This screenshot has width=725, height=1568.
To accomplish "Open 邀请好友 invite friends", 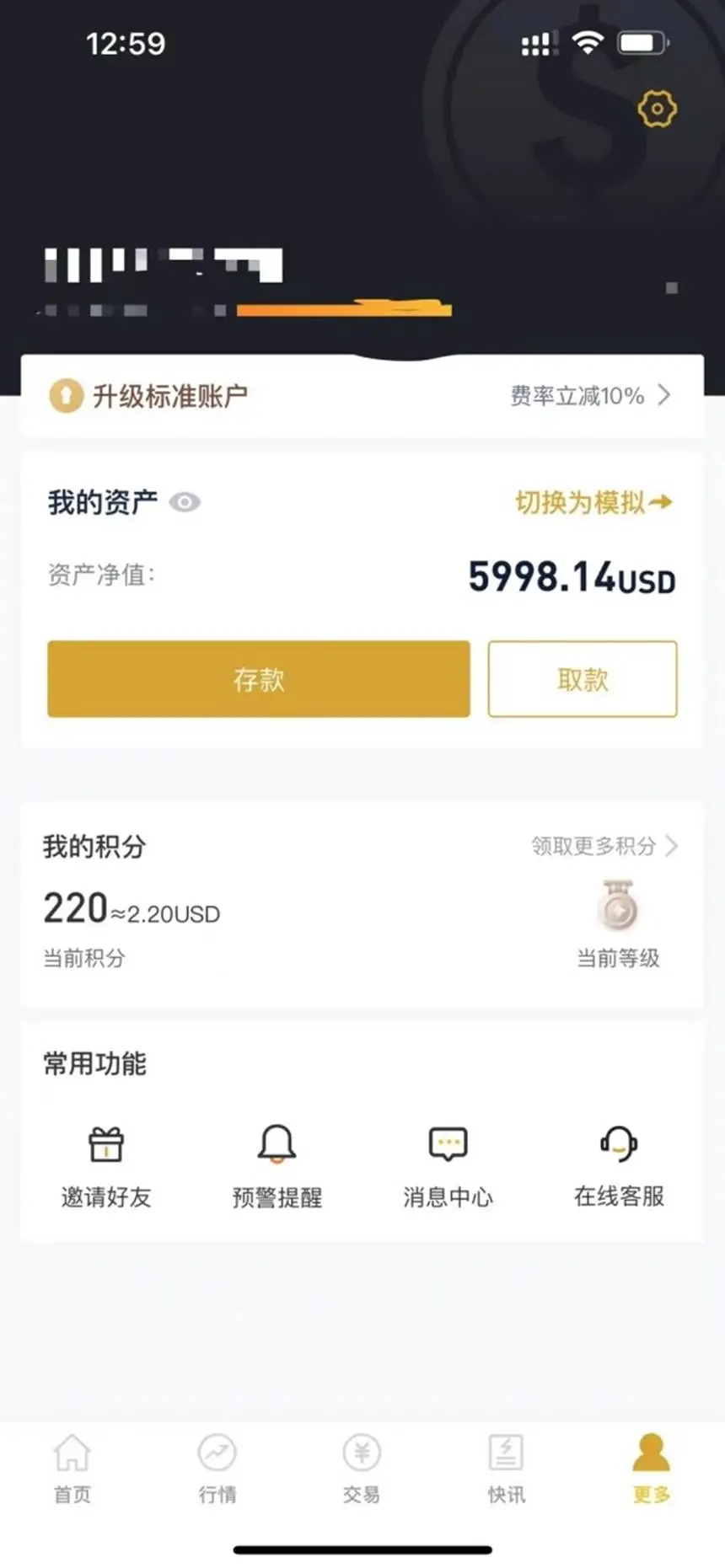I will [x=106, y=1167].
